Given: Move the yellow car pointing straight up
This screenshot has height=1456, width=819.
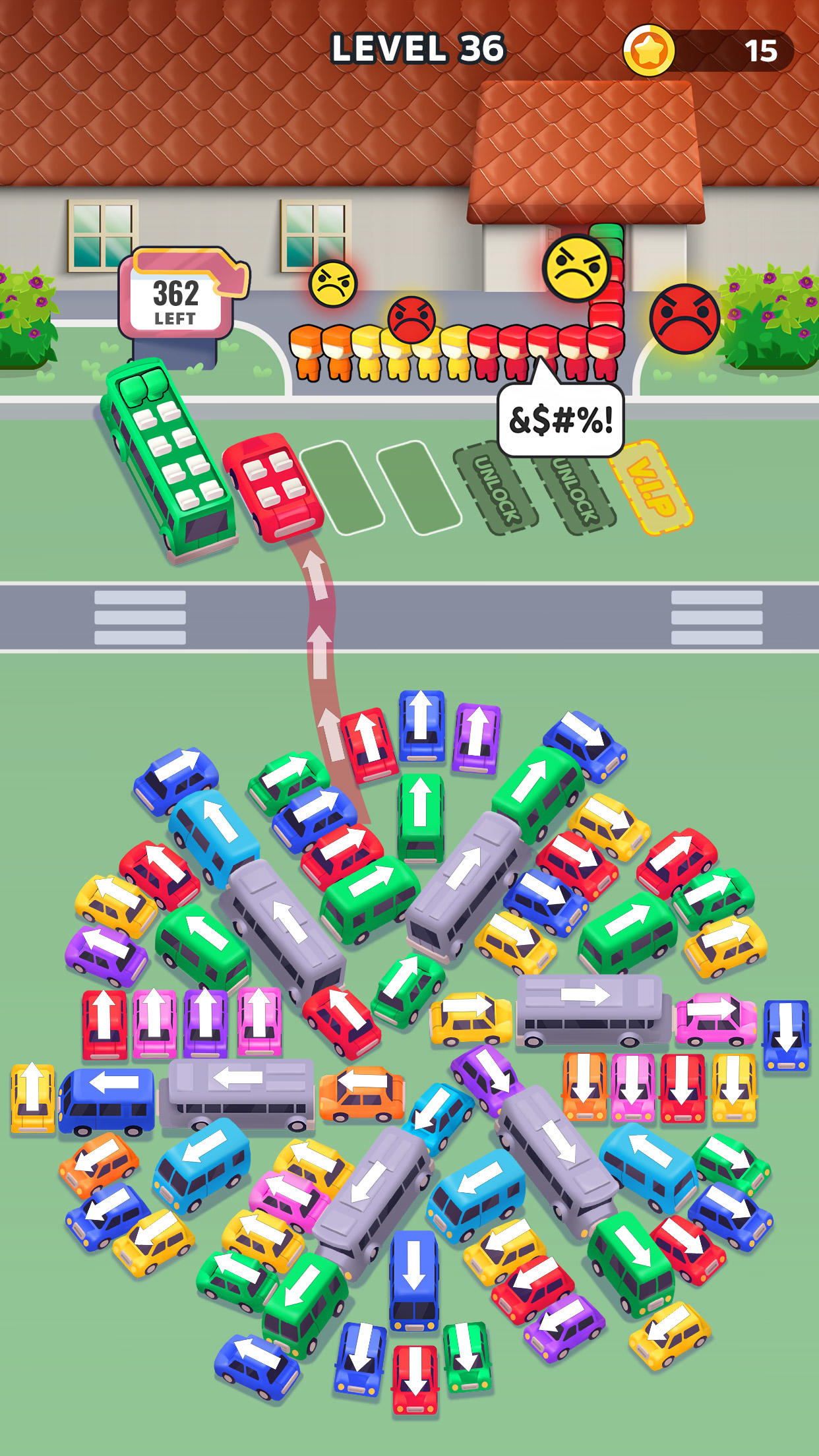Looking at the screenshot, I should click(32, 1096).
